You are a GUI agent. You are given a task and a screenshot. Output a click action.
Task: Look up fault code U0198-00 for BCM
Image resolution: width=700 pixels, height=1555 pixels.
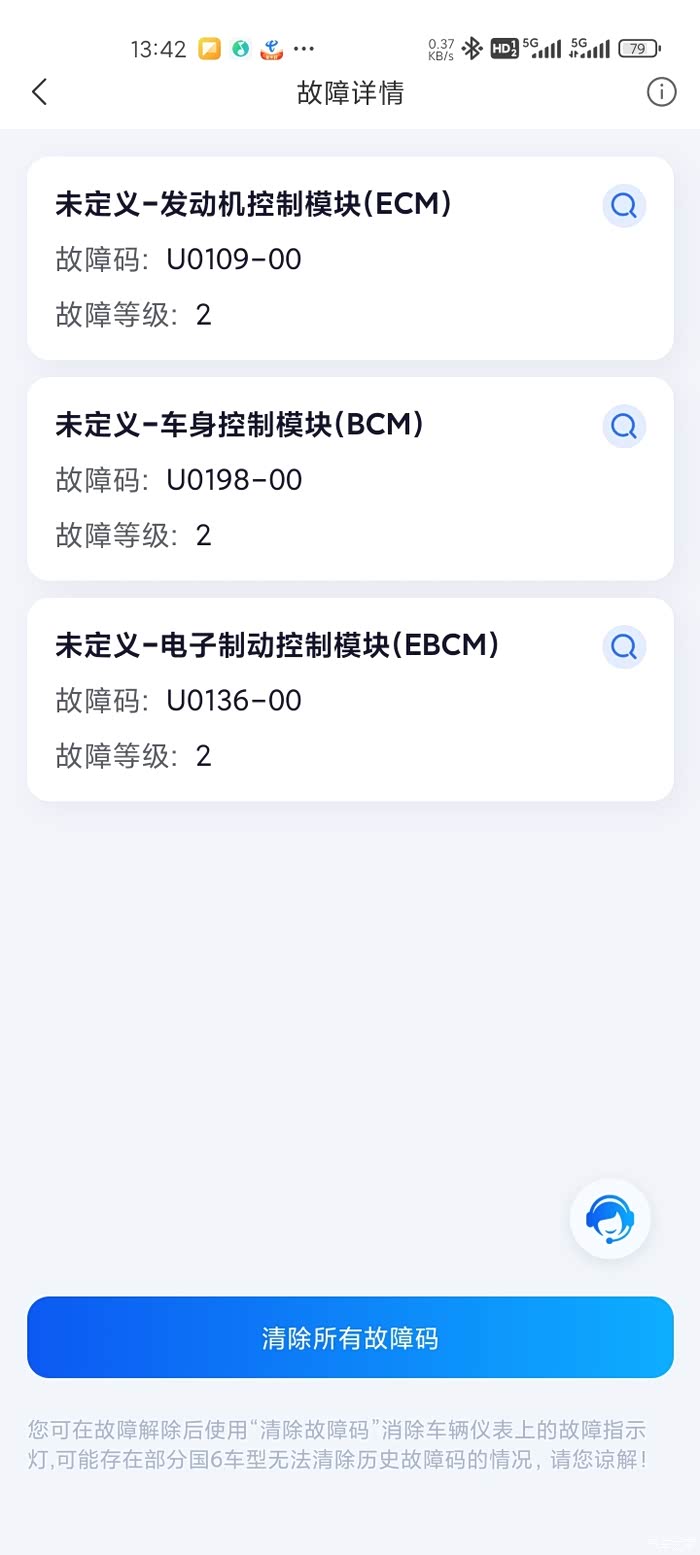tap(624, 426)
